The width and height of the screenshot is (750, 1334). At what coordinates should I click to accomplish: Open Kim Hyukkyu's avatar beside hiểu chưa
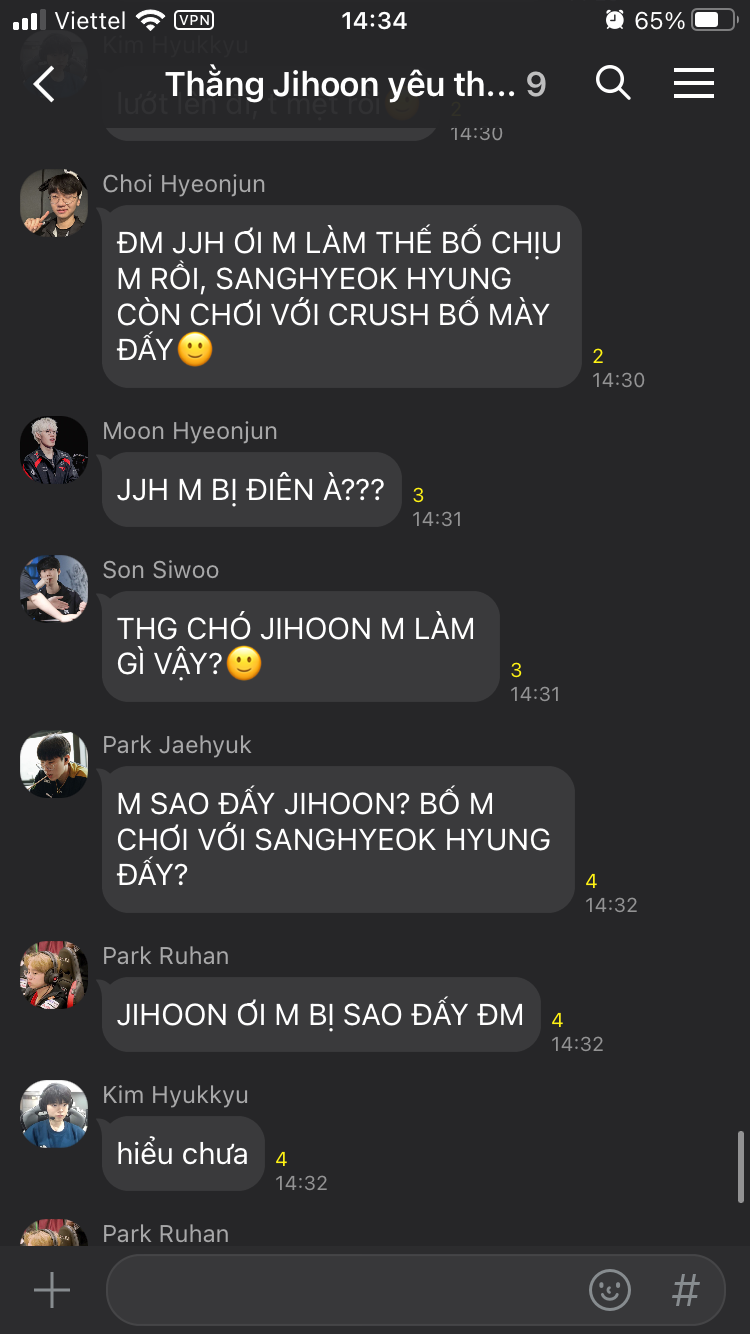coord(54,1114)
